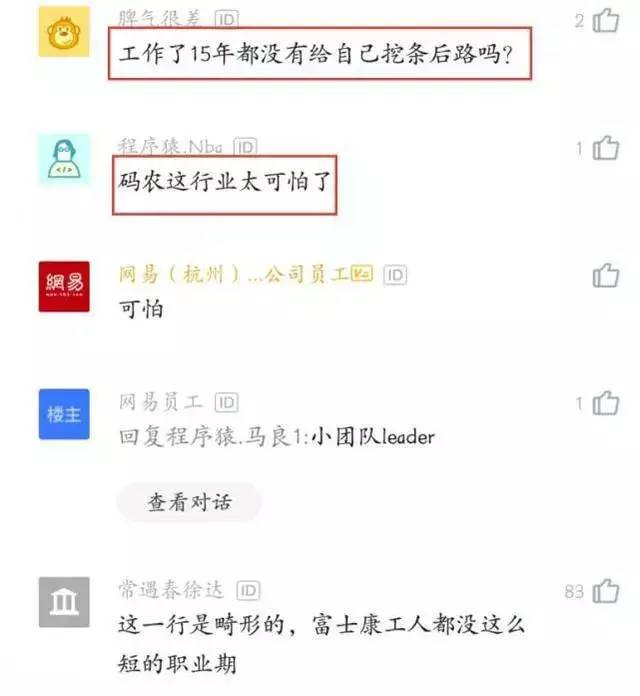Screen dimensions: 640x696
Task: Open 程序猿.Nba's avatar
Action: click(x=64, y=158)
